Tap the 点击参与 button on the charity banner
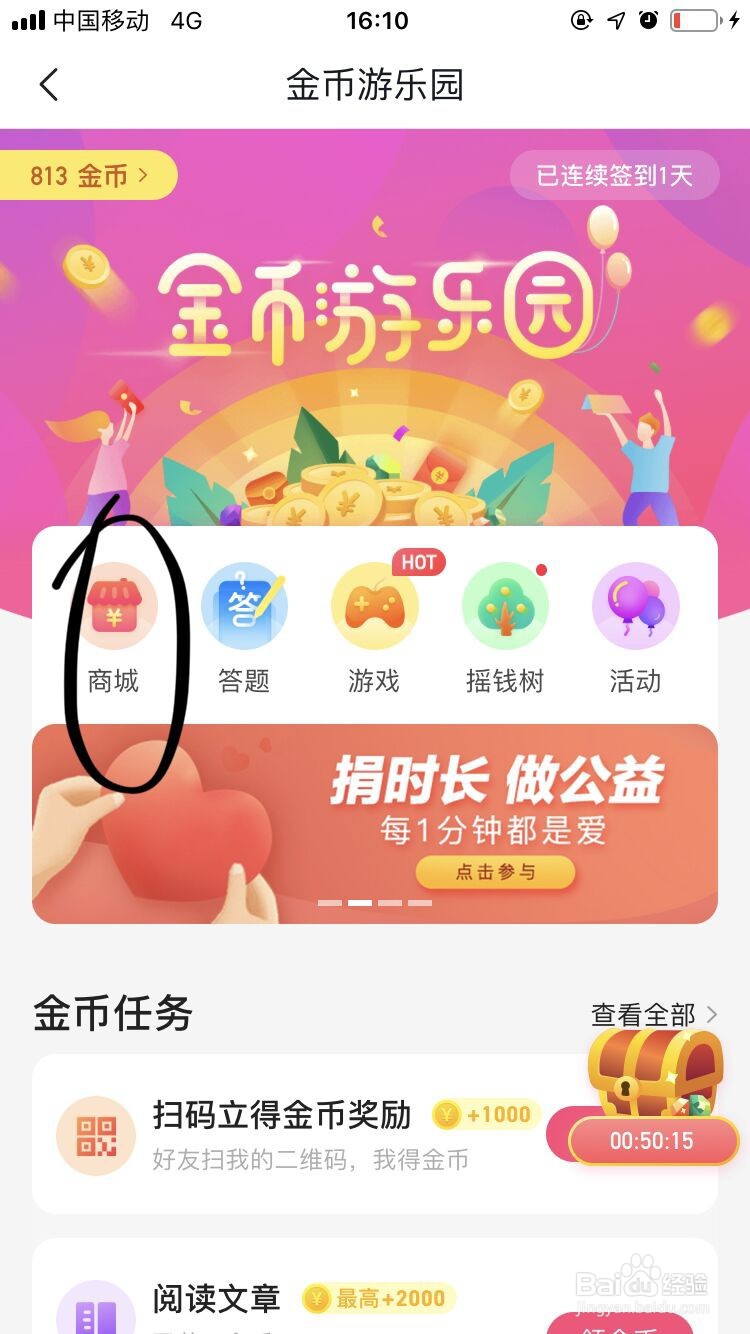750x1334 pixels. pos(495,872)
